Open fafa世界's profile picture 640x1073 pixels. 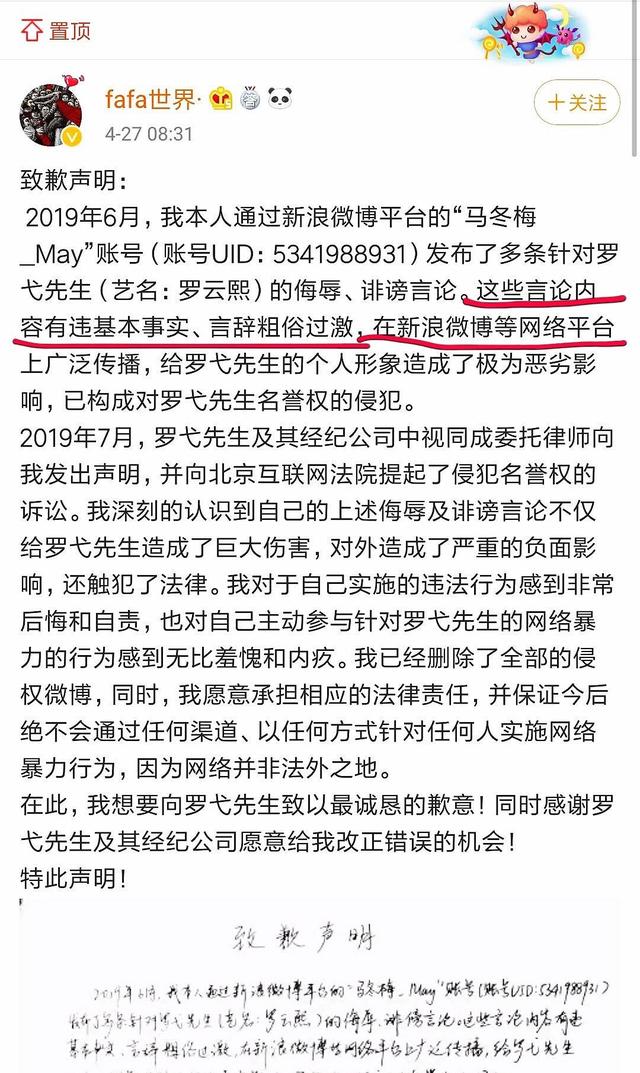click(51, 114)
